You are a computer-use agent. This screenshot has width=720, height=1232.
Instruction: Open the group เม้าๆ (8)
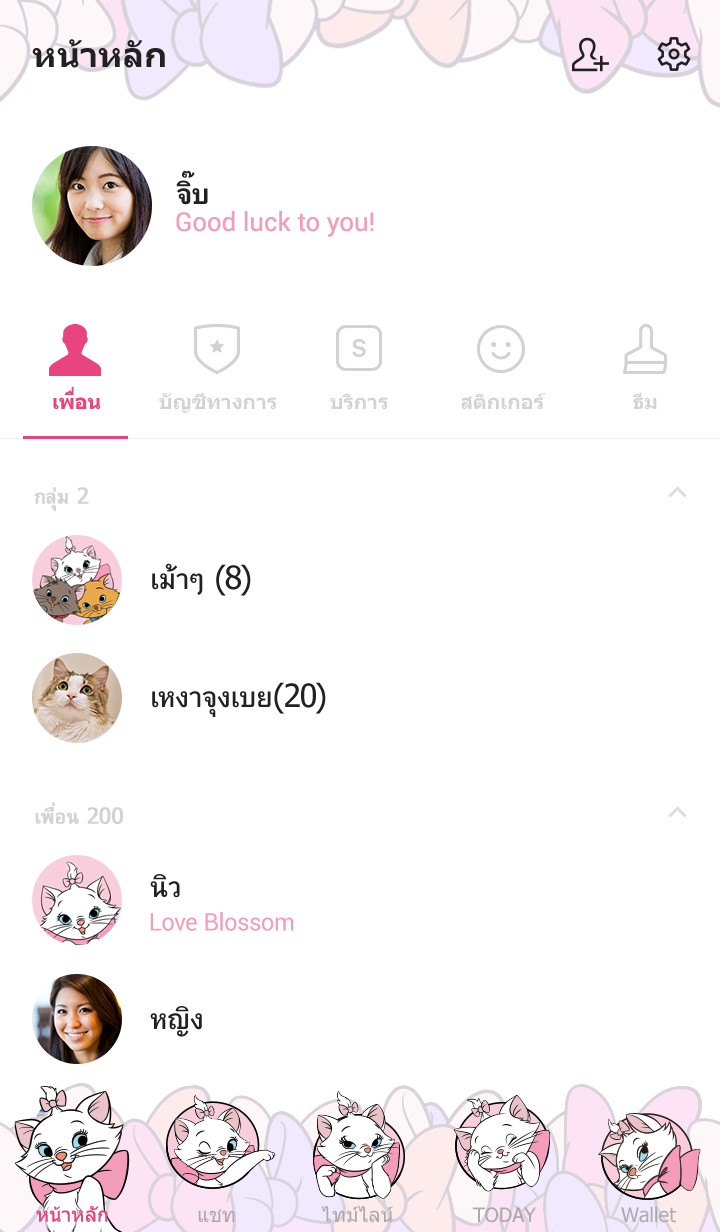tap(200, 579)
